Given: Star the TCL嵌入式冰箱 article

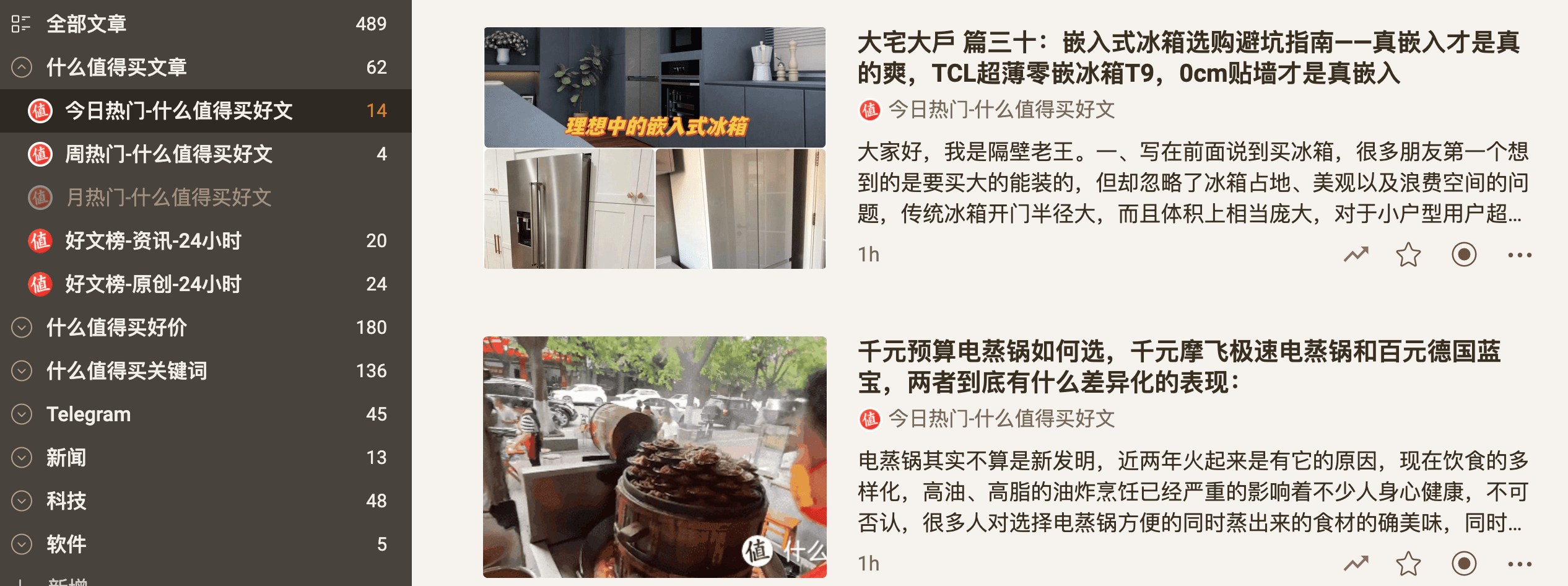Looking at the screenshot, I should 1408,255.
